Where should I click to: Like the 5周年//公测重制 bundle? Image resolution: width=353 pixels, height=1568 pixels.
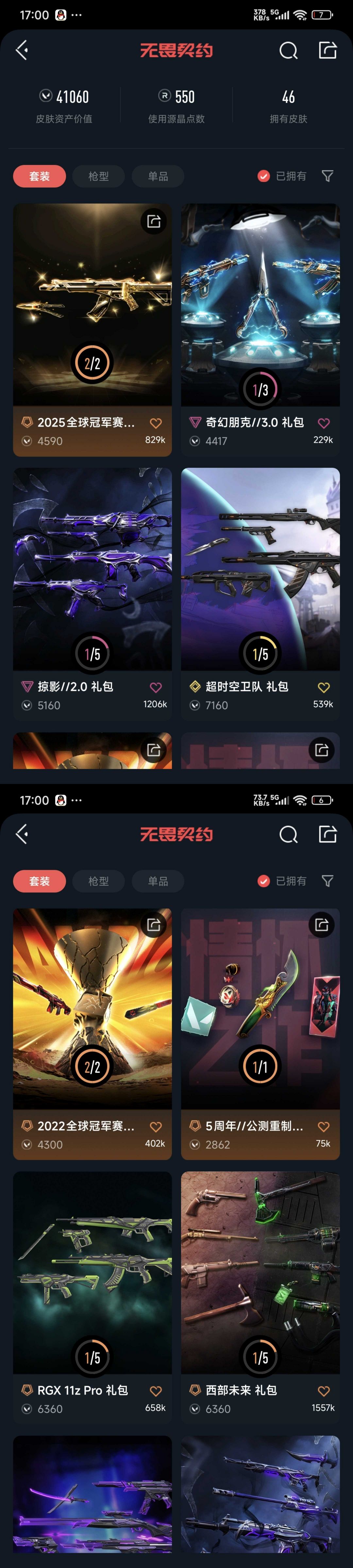coord(324,1127)
